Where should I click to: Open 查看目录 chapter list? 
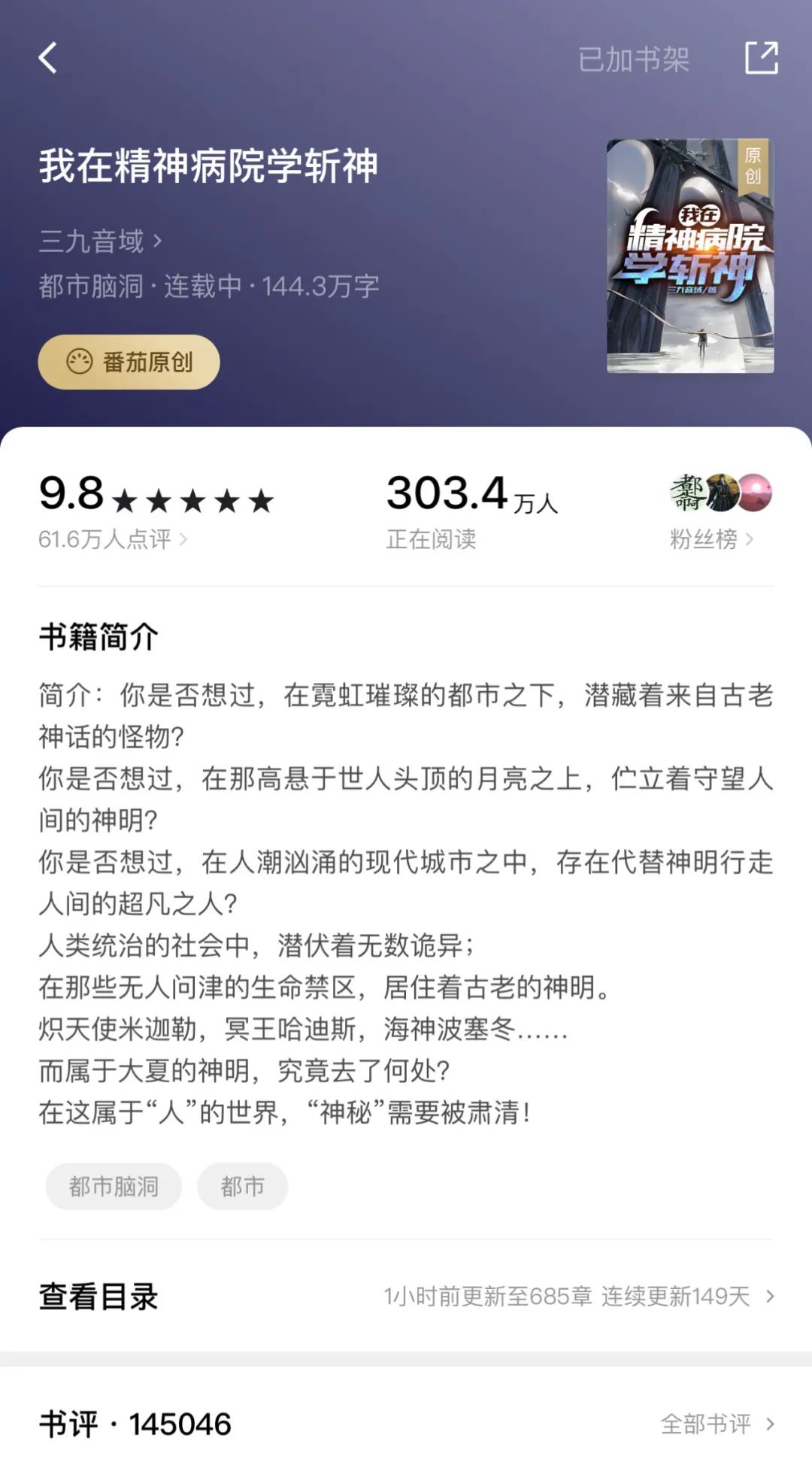pyautogui.click(x=406, y=1296)
